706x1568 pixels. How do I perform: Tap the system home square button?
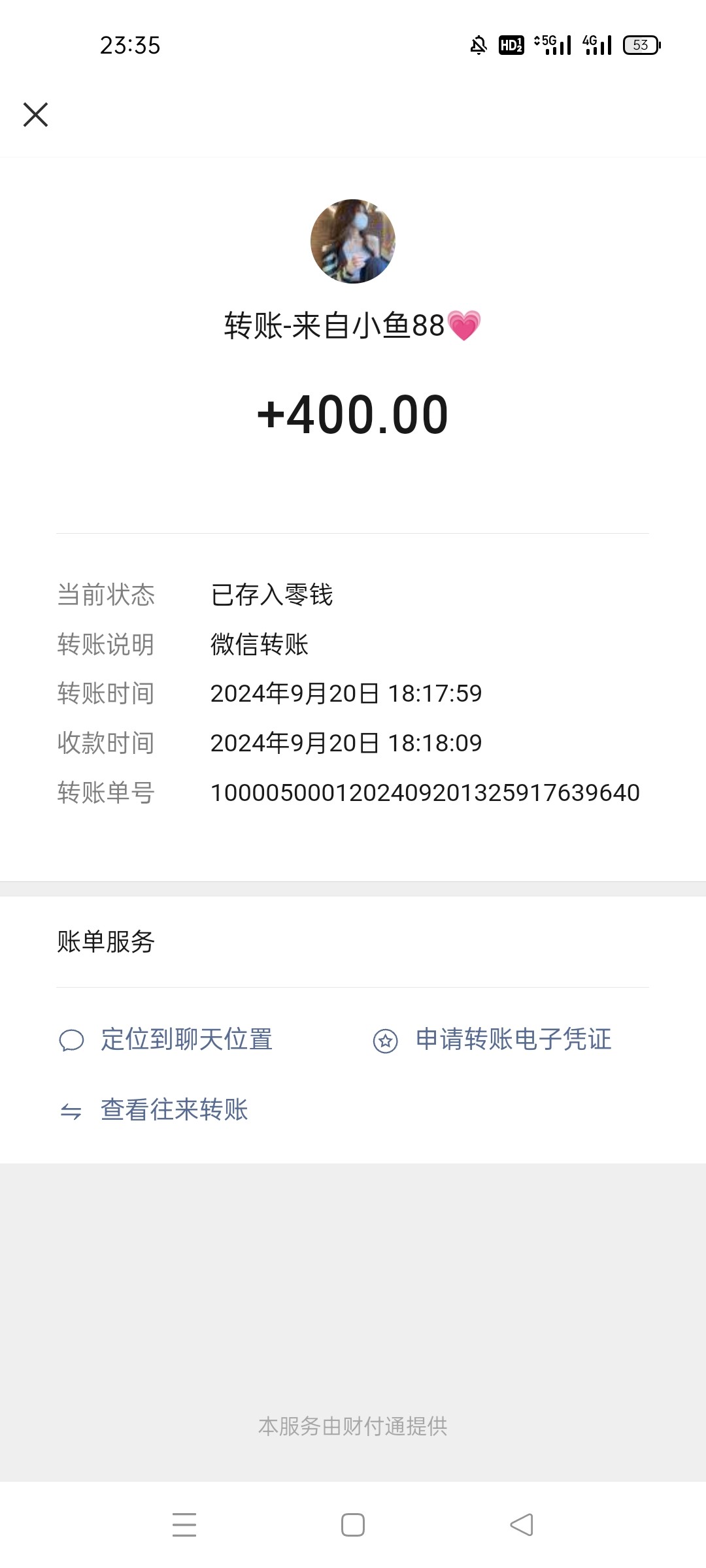(x=353, y=1525)
